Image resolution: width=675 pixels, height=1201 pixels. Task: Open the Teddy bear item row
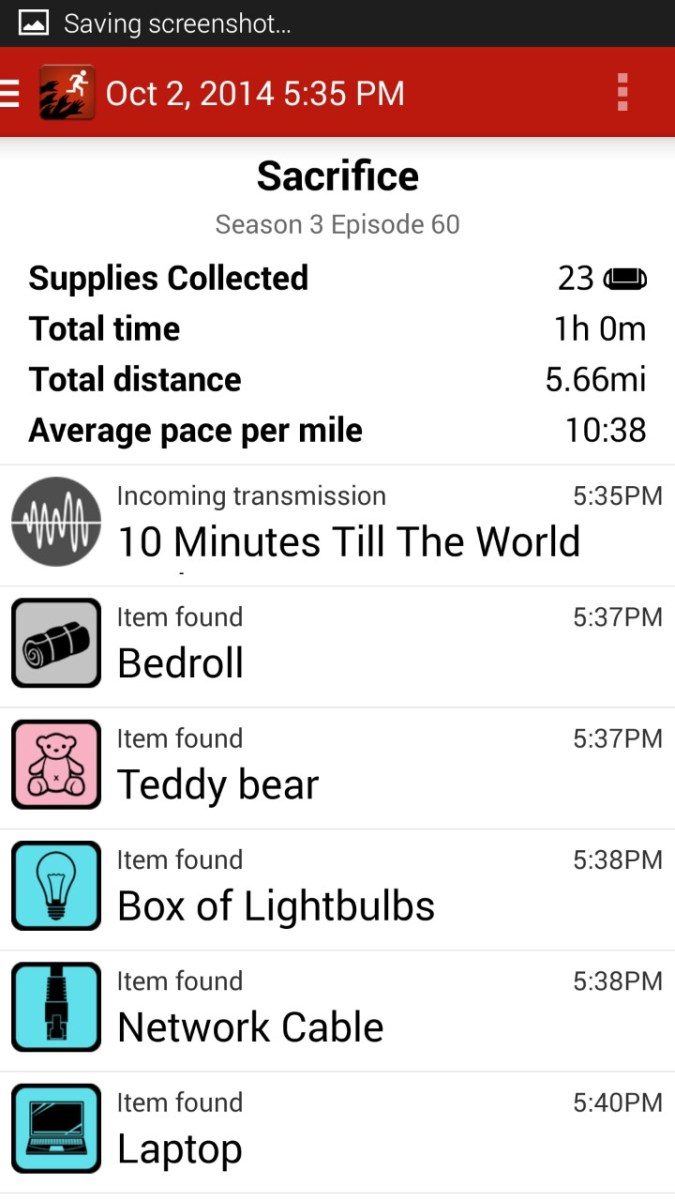click(337, 768)
